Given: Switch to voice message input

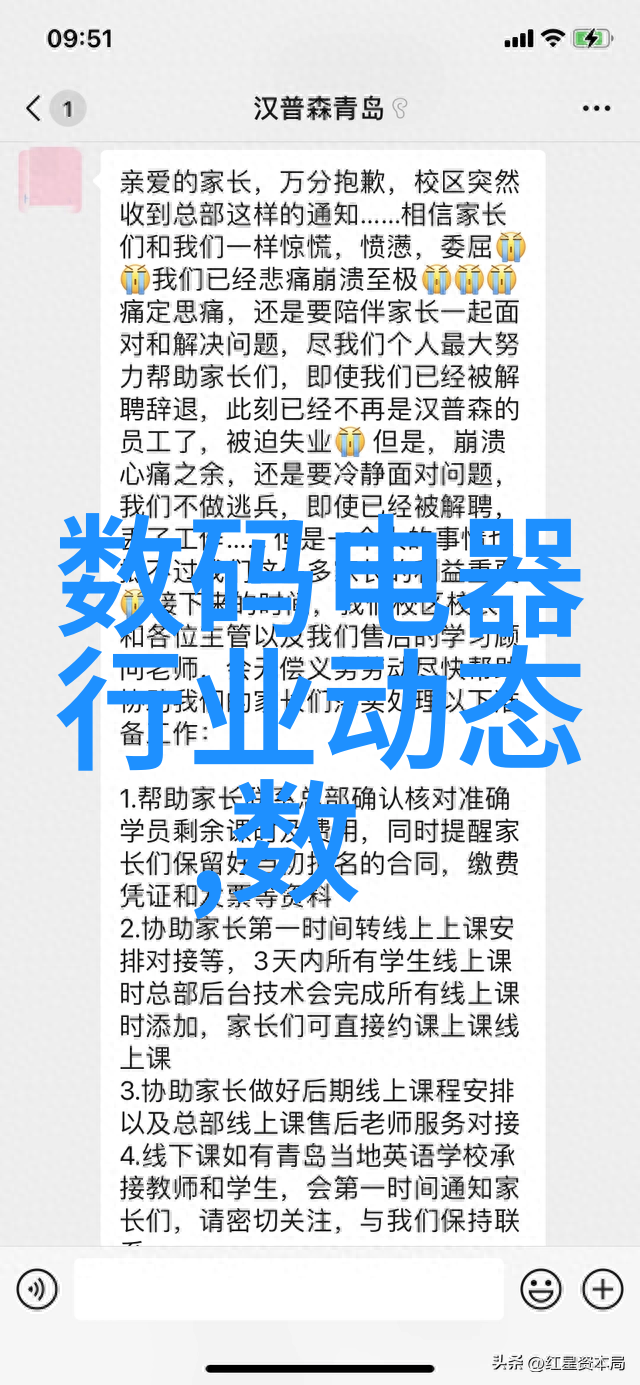Looking at the screenshot, I should 37,1289.
